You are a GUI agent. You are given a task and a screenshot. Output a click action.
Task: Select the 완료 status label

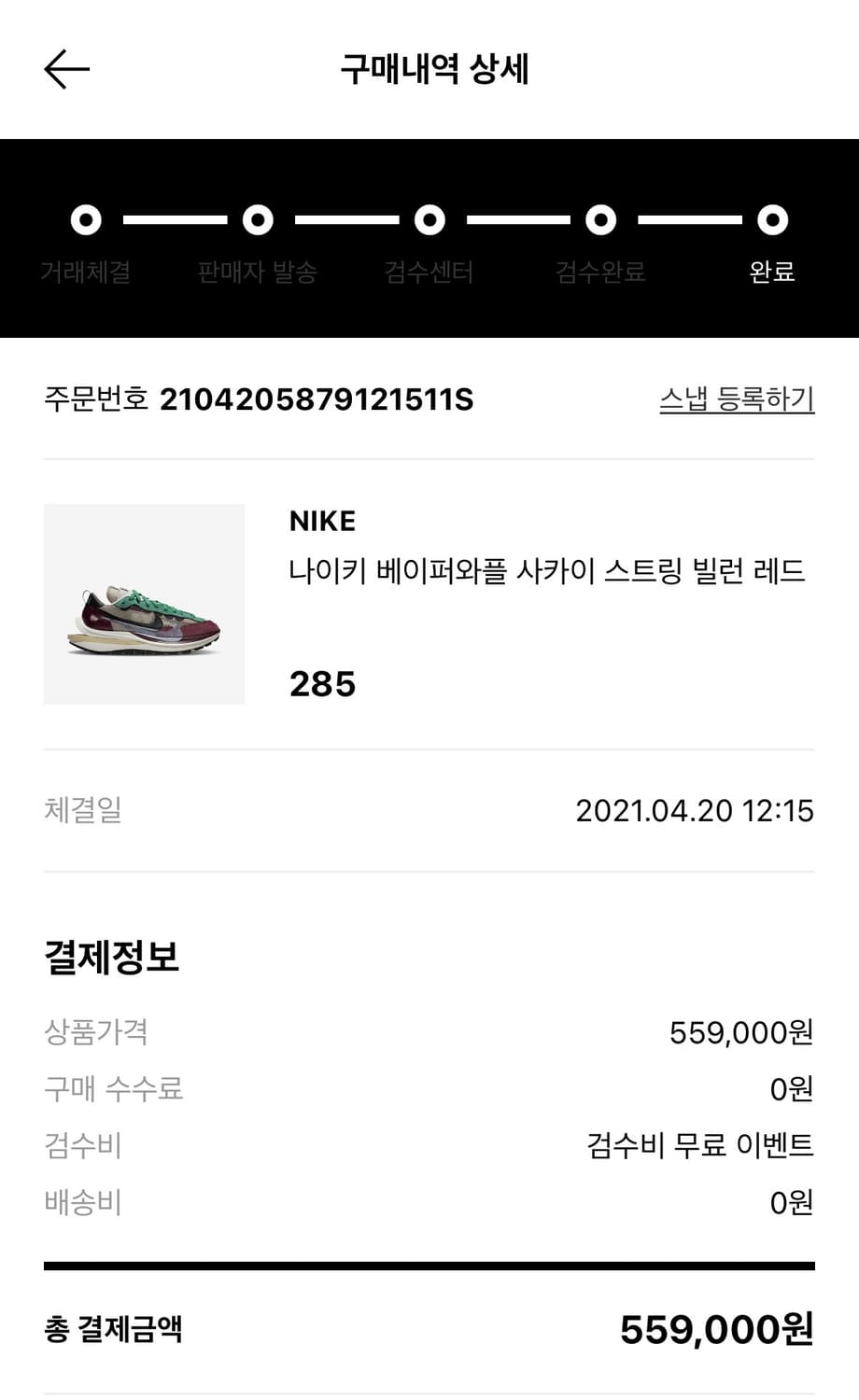(772, 273)
